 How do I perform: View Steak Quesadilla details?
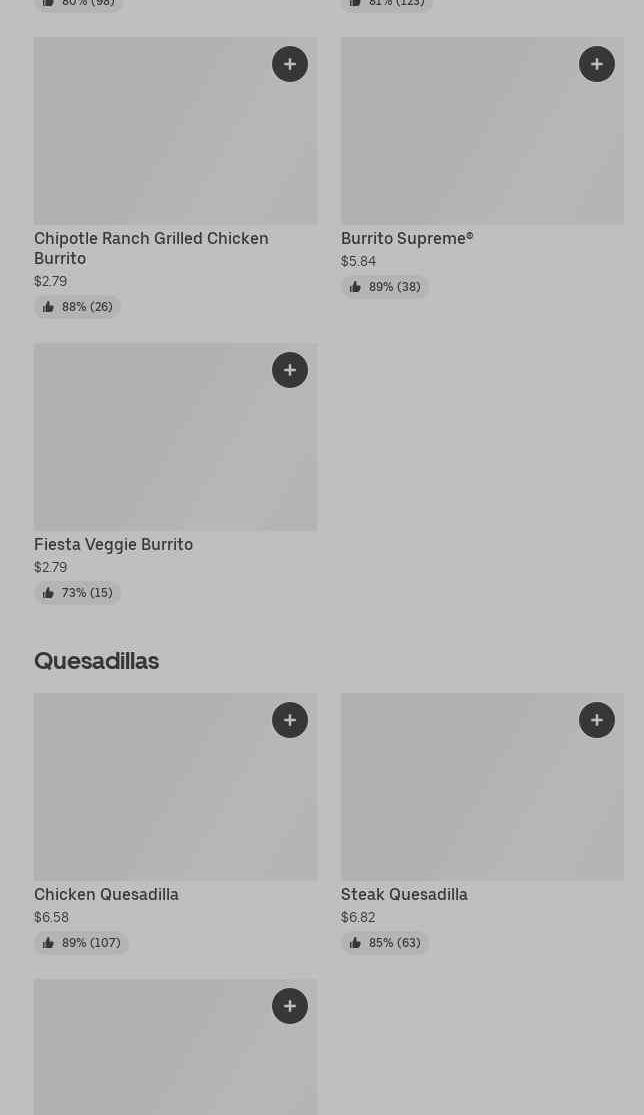[404, 894]
